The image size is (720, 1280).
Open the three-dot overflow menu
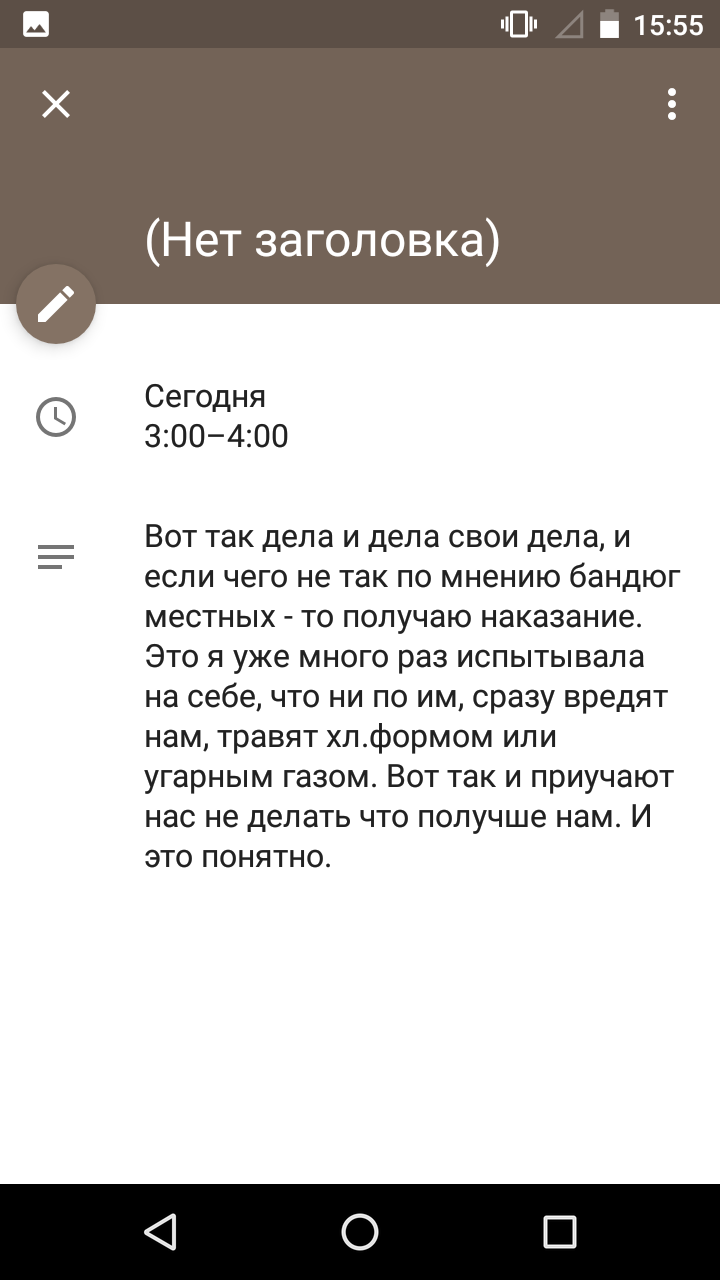point(672,104)
